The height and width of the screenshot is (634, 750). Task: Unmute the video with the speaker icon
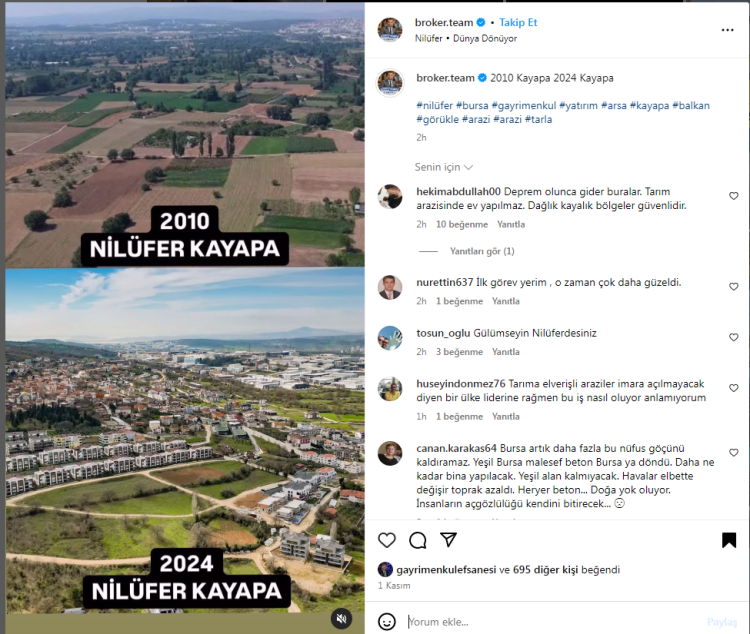[342, 619]
